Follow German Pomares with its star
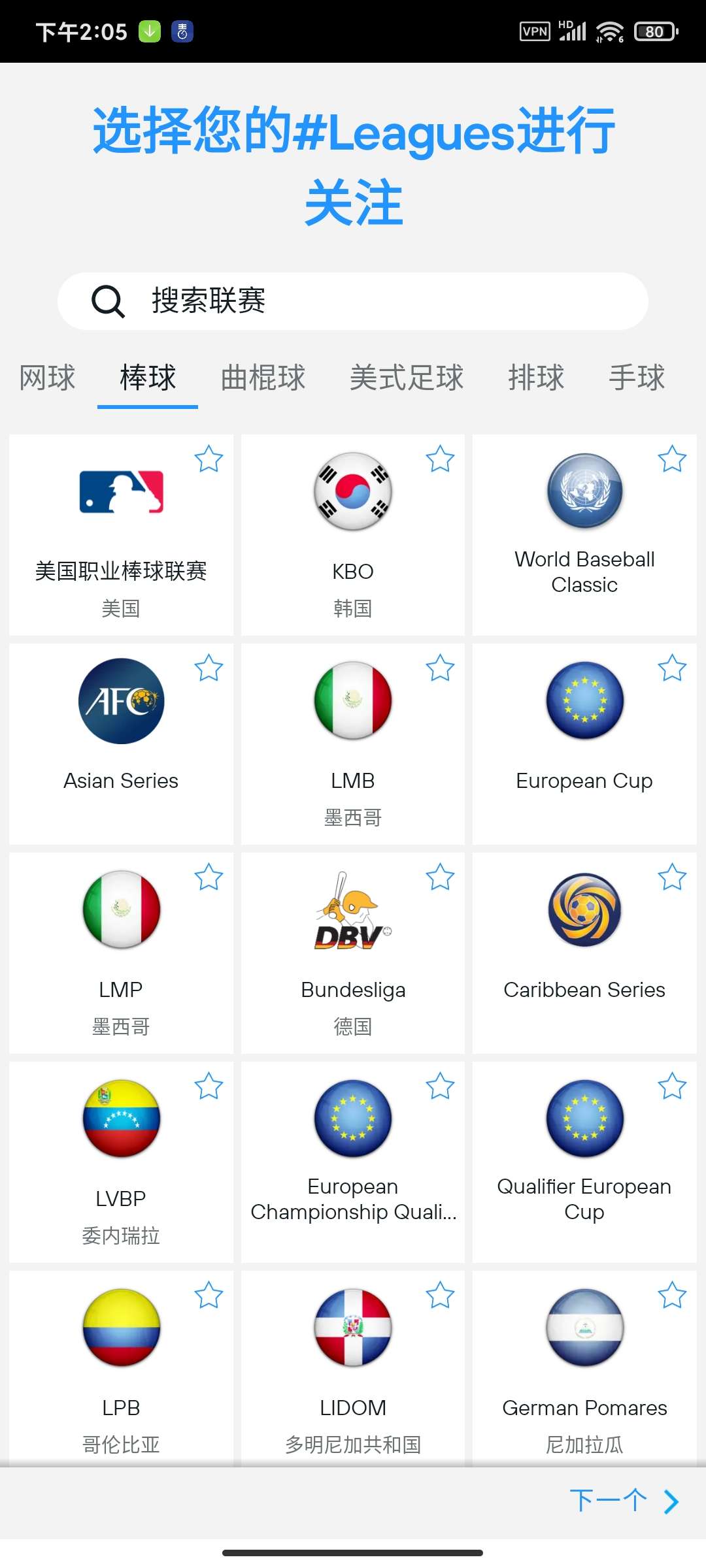 [x=671, y=1296]
